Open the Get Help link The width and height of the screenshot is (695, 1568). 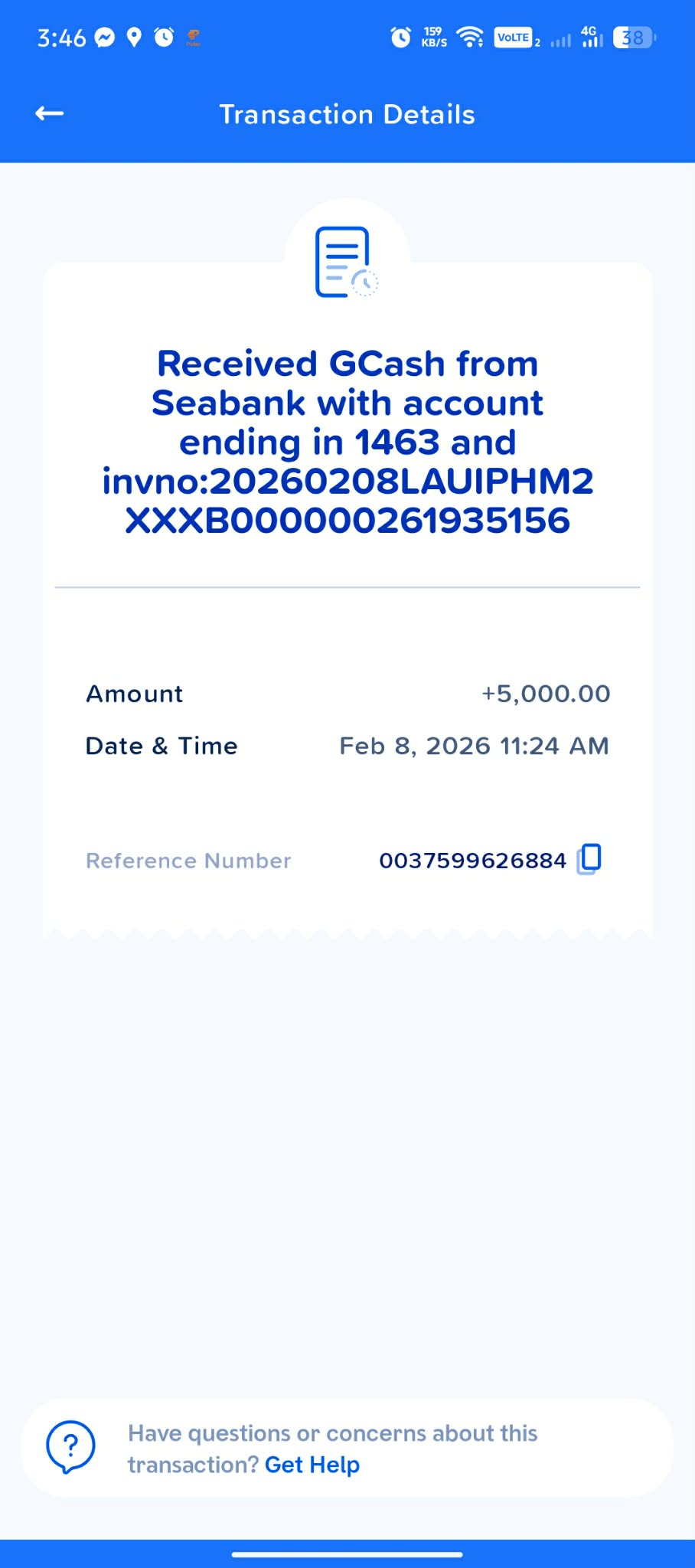[312, 1465]
